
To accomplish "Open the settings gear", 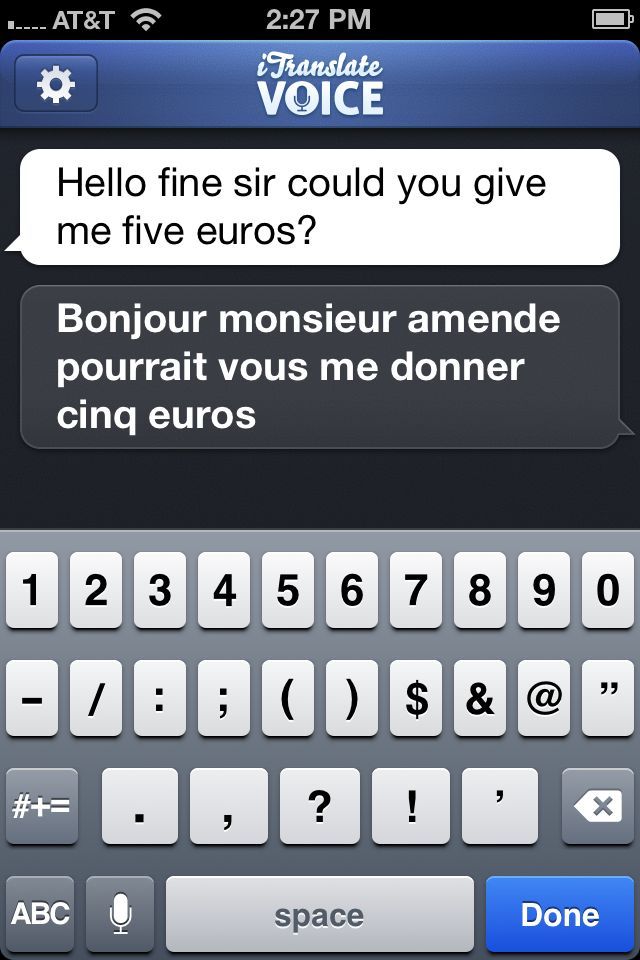I will (56, 85).
